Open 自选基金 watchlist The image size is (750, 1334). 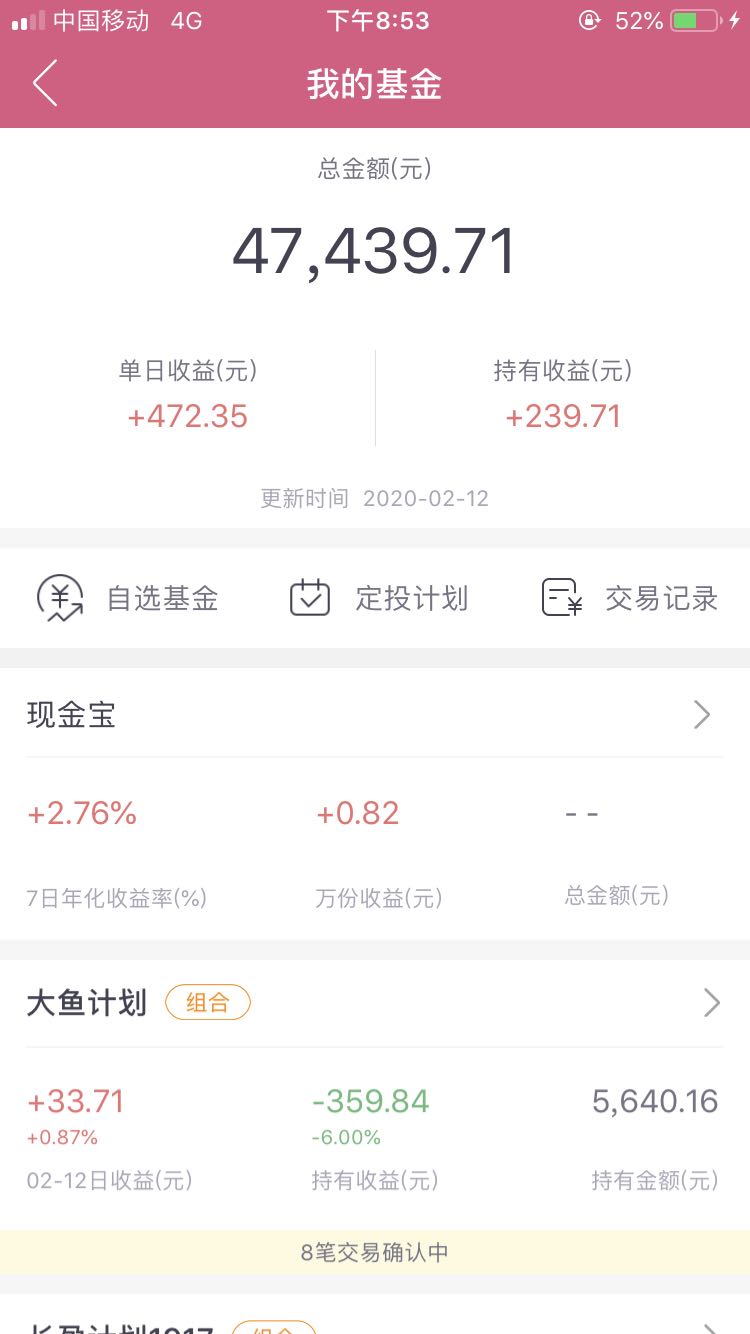click(127, 599)
